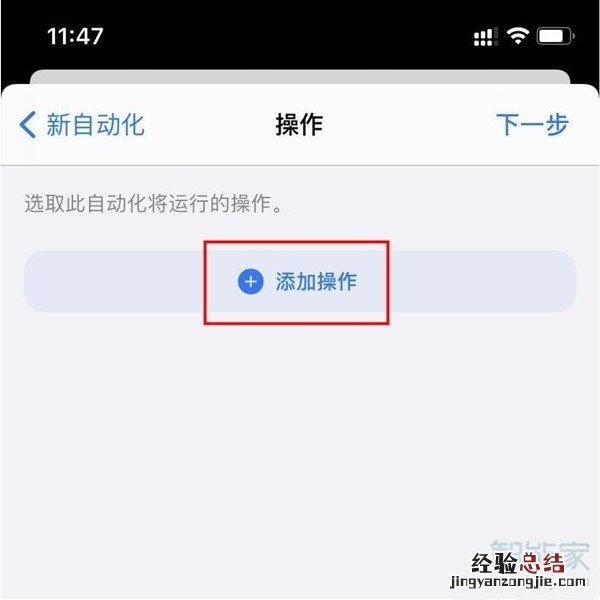Screen dimensions: 600x600
Task: Go back to 新自动化
Action: click(82, 125)
